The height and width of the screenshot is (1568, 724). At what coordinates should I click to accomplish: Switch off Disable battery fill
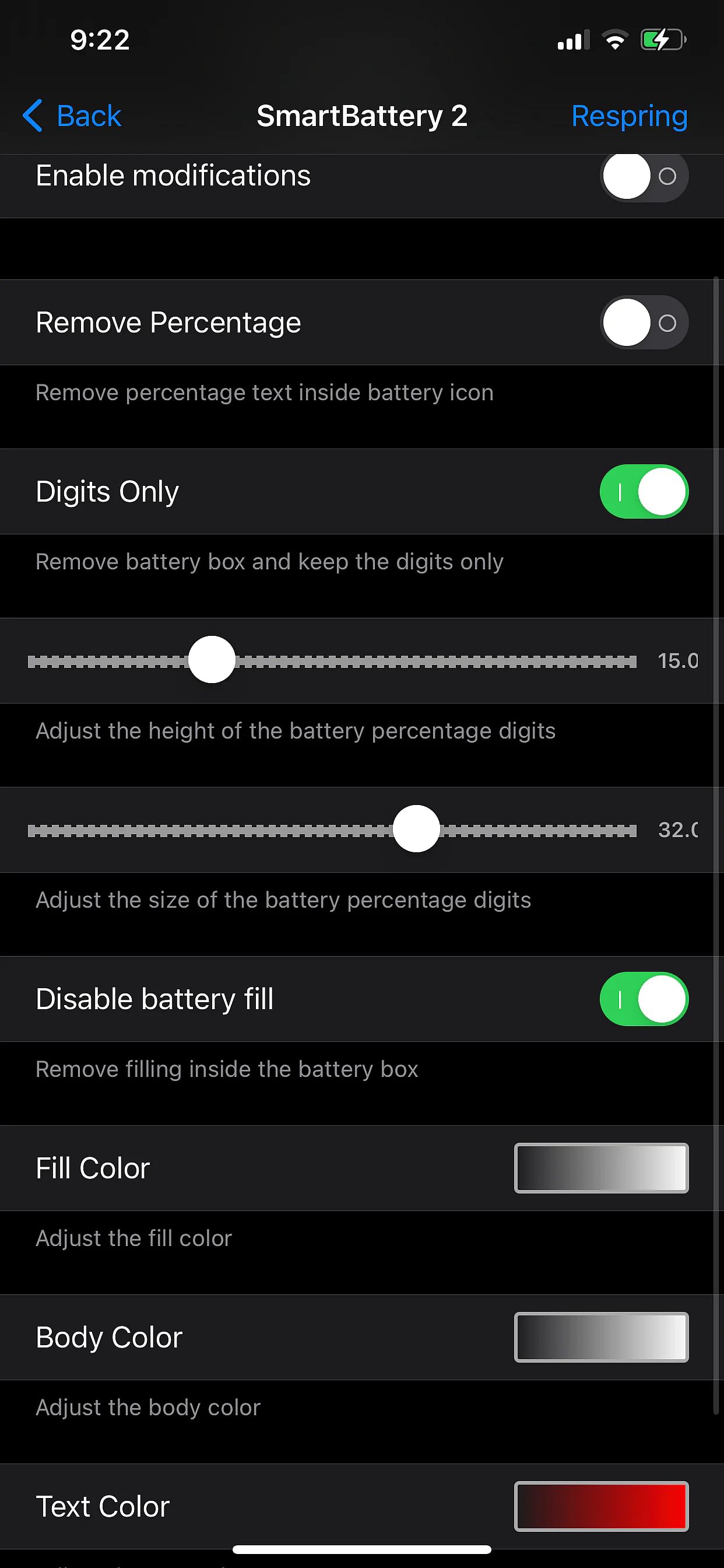tap(644, 999)
